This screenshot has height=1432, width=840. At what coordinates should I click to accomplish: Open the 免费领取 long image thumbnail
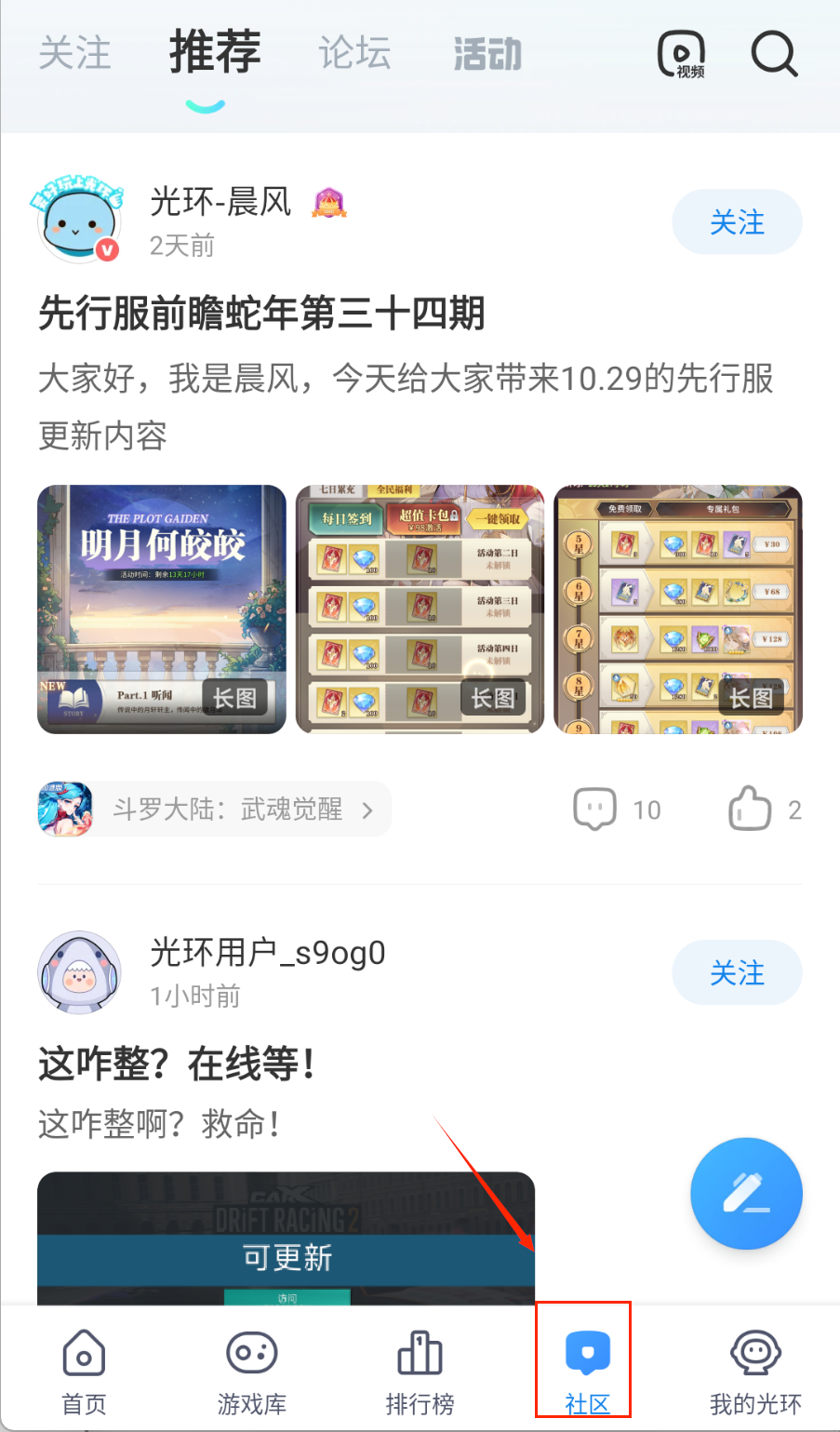click(x=678, y=609)
